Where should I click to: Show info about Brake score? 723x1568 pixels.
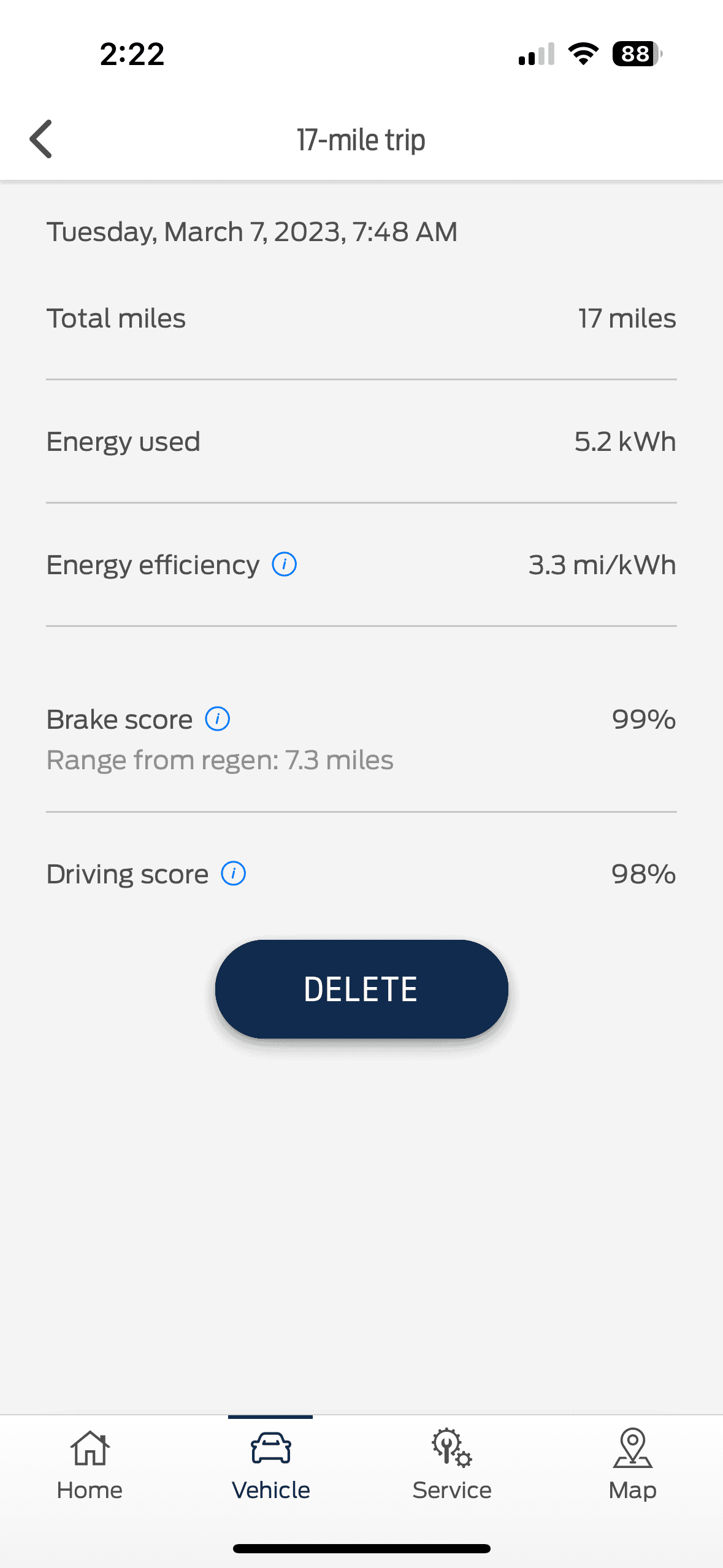(x=218, y=719)
